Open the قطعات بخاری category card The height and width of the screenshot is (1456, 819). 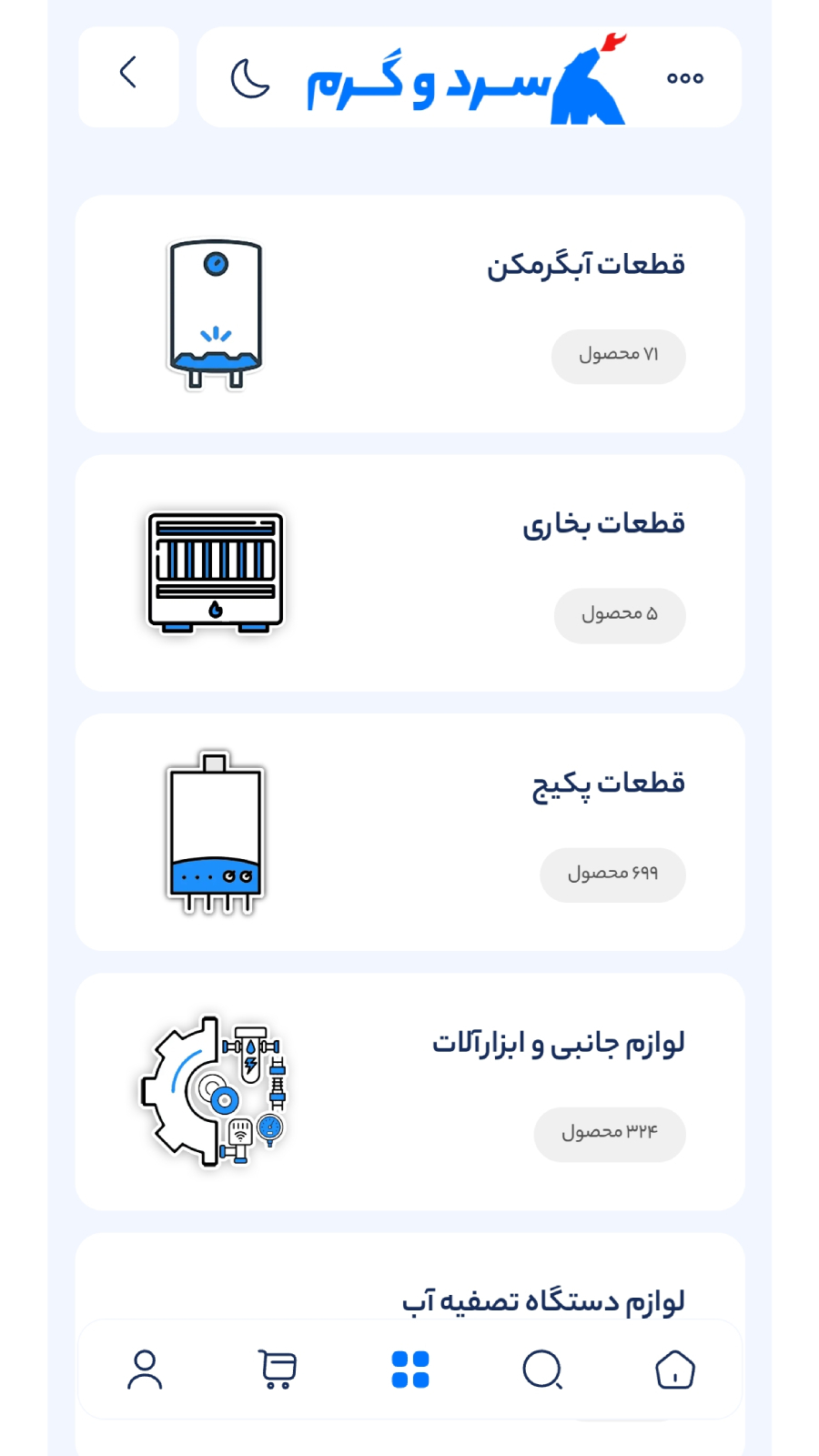coord(409,573)
